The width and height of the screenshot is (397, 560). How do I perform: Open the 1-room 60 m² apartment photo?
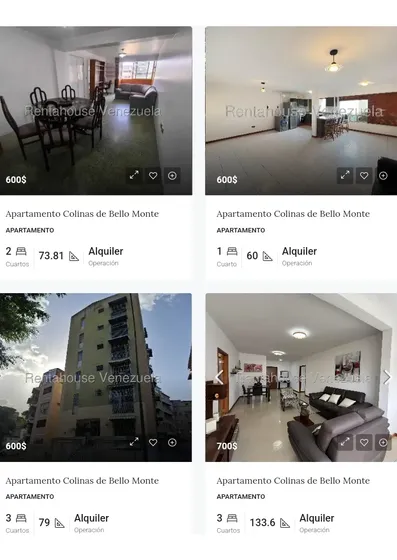pyautogui.click(x=301, y=110)
